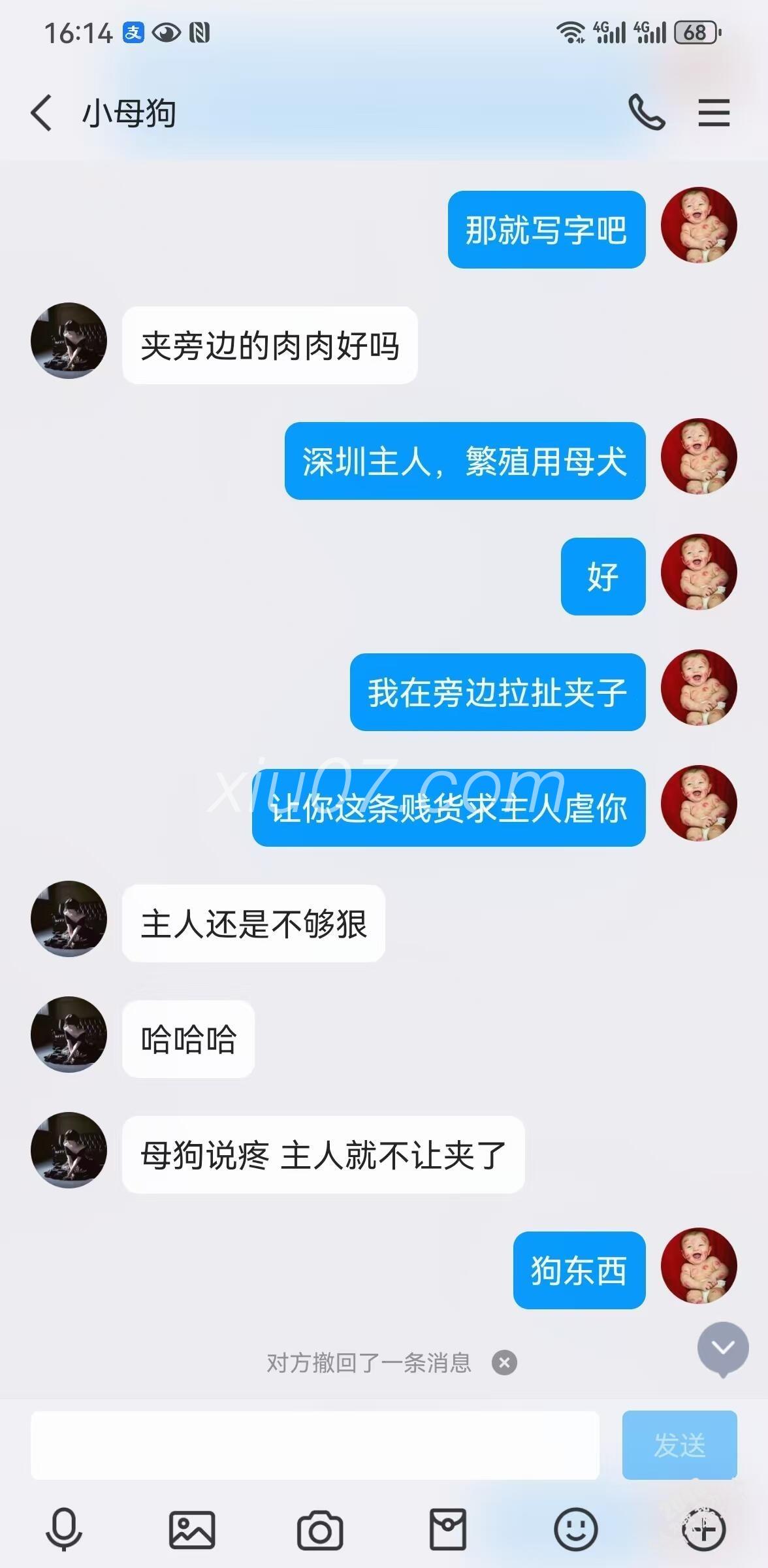Record a voice message with the microphone
This screenshot has height=1568, width=768.
click(x=64, y=1529)
